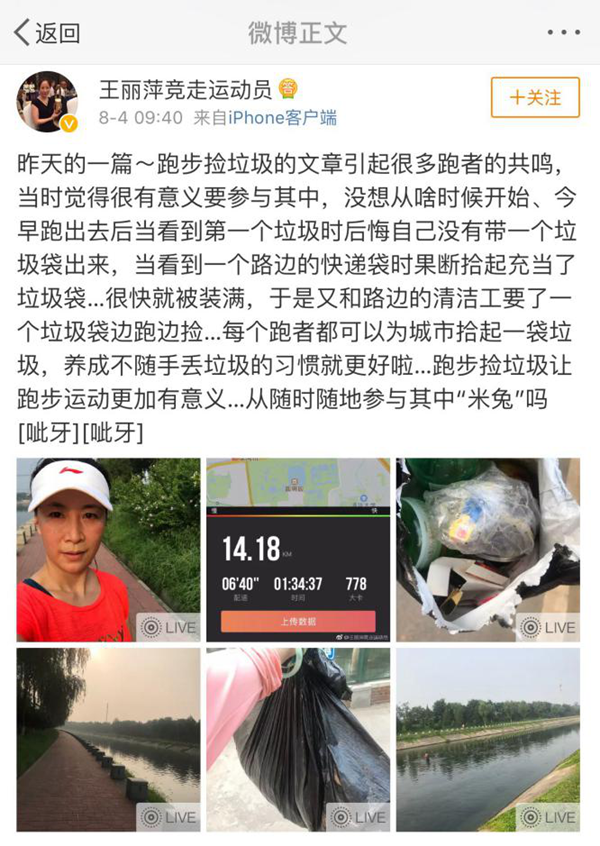The image size is (600, 846).
Task: Open the riverside brick path photo
Action: point(108,739)
